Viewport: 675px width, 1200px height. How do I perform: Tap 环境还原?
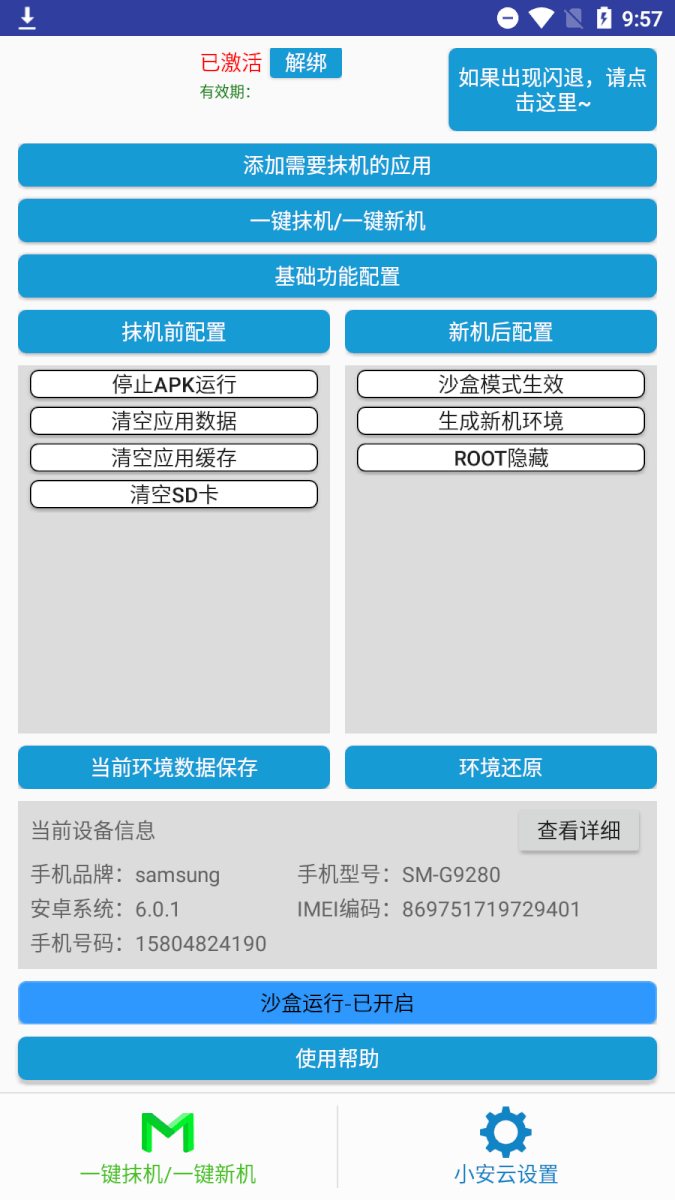pyautogui.click(x=501, y=767)
